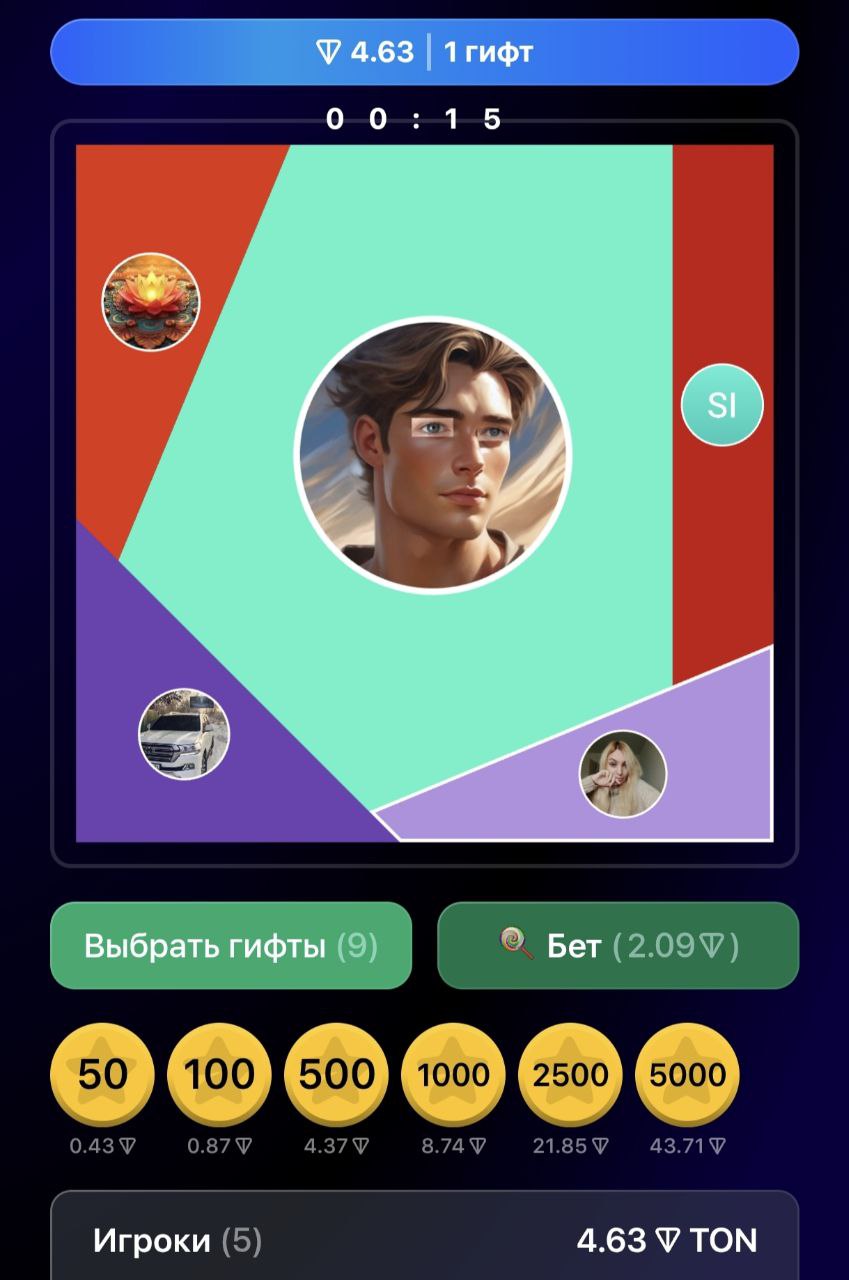Screen dimensions: 849x1280
Task: Open the lotus flower gift avatar on the wheel
Action: click(148, 300)
